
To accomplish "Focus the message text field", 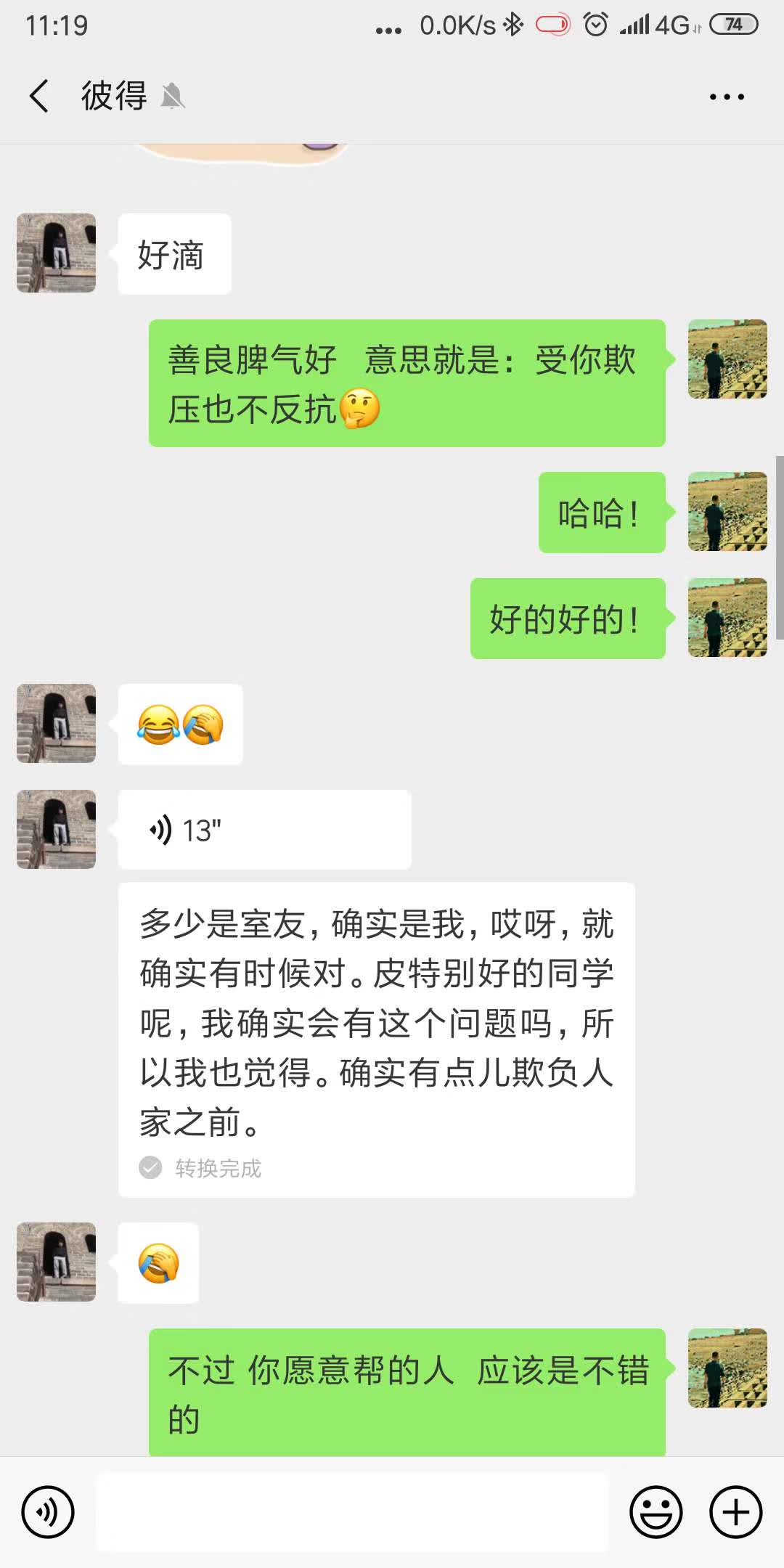I will 351,1512.
